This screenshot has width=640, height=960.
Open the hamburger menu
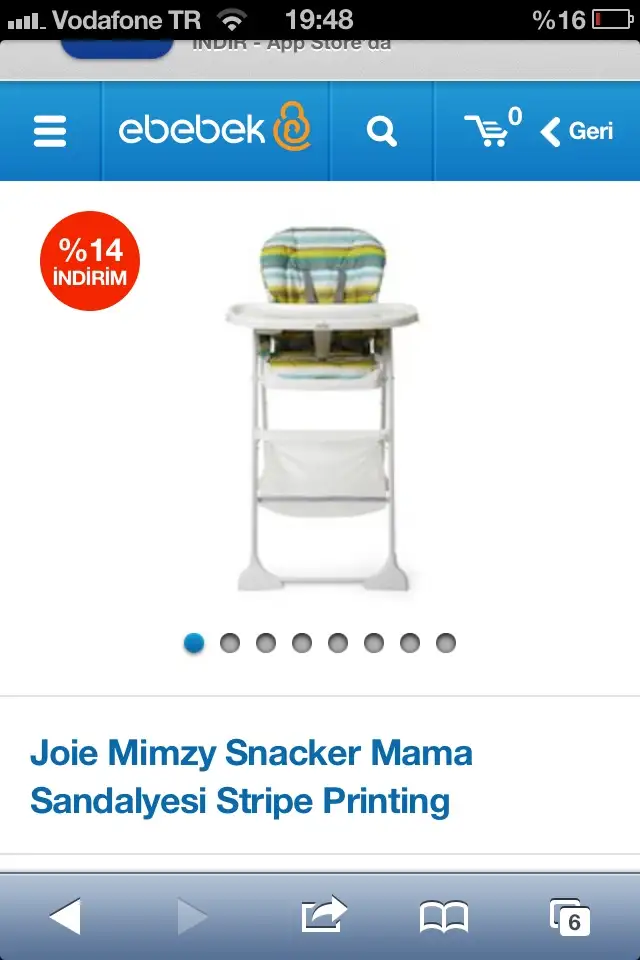point(50,131)
